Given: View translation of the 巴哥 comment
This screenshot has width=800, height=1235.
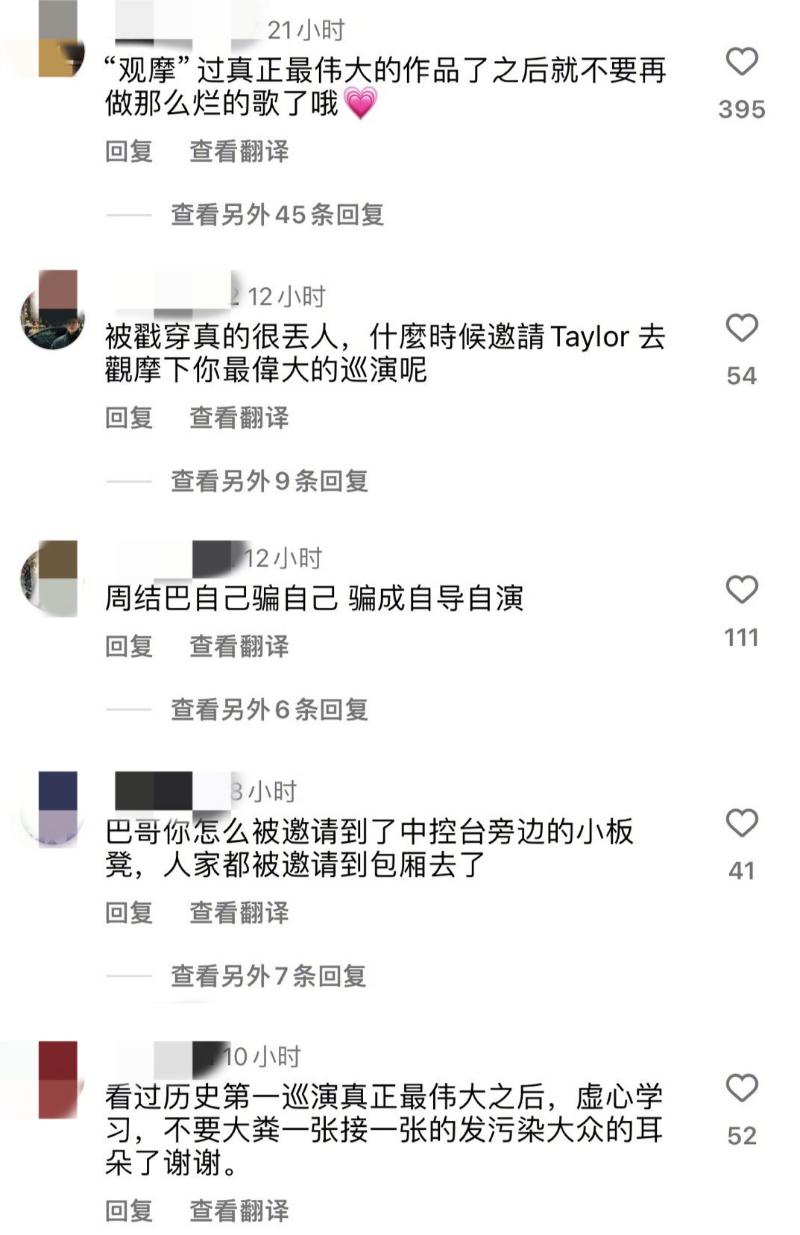Looking at the screenshot, I should pyautogui.click(x=239, y=912).
